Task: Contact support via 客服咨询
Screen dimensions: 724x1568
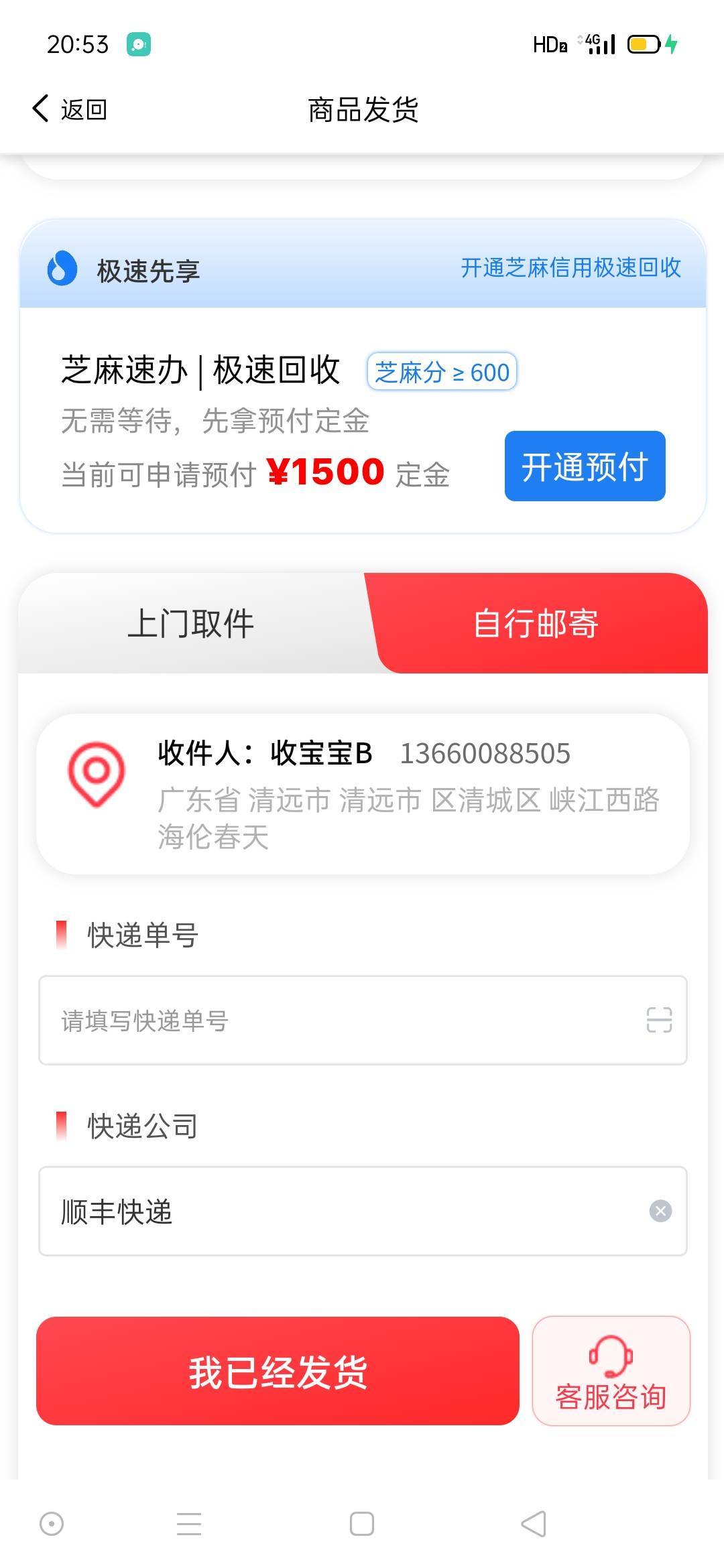Action: pos(611,1371)
